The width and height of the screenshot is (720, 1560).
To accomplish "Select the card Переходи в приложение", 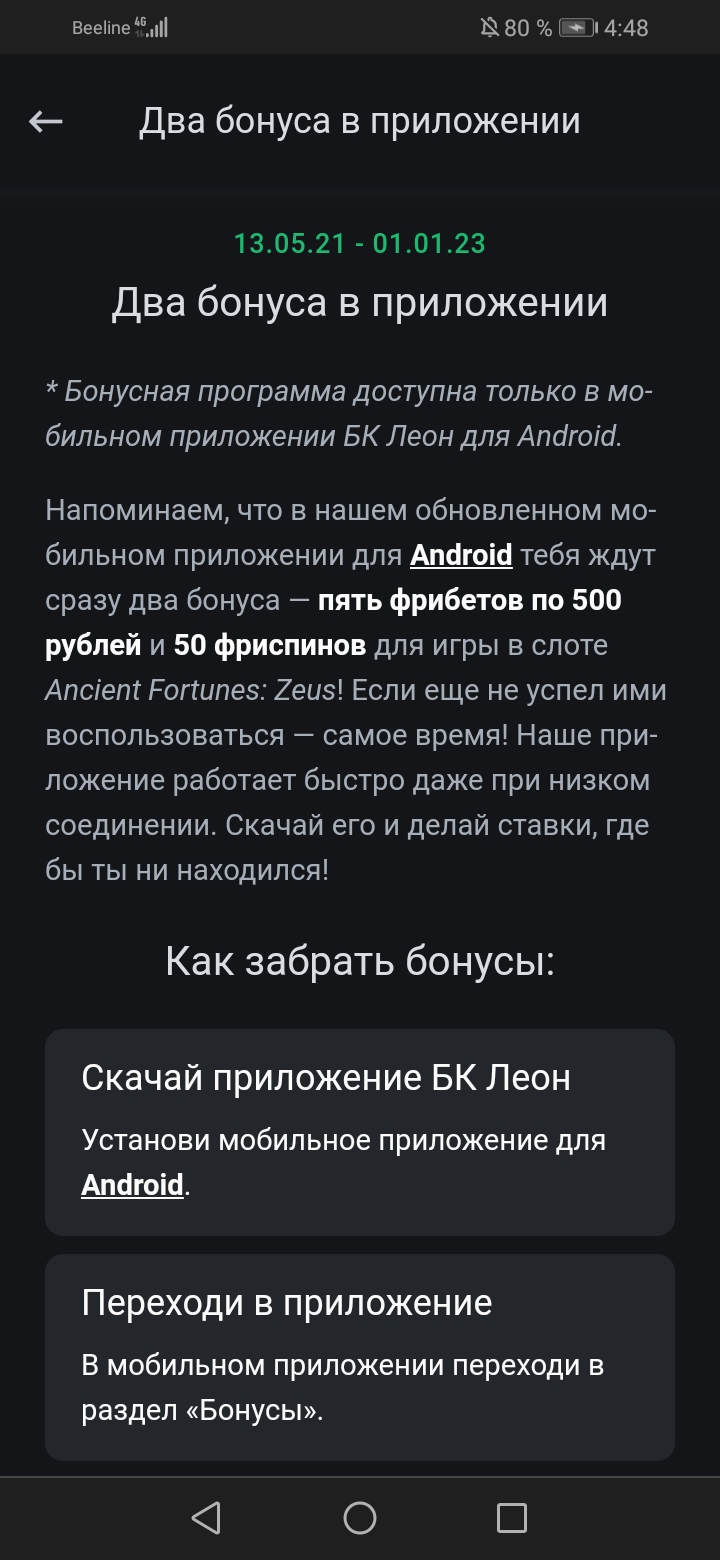I will (x=359, y=1357).
